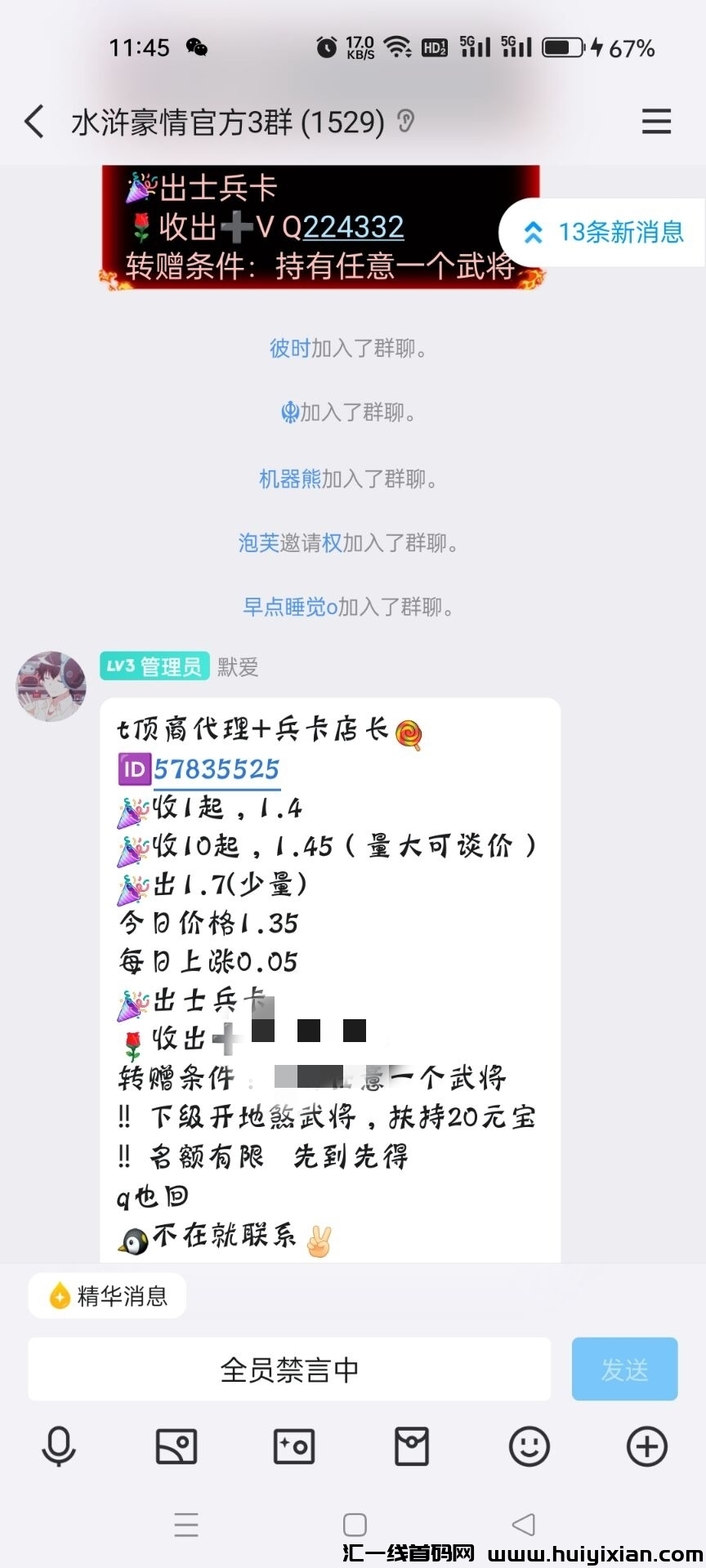Open recent apps with the bottom menu lines

(x=187, y=1526)
